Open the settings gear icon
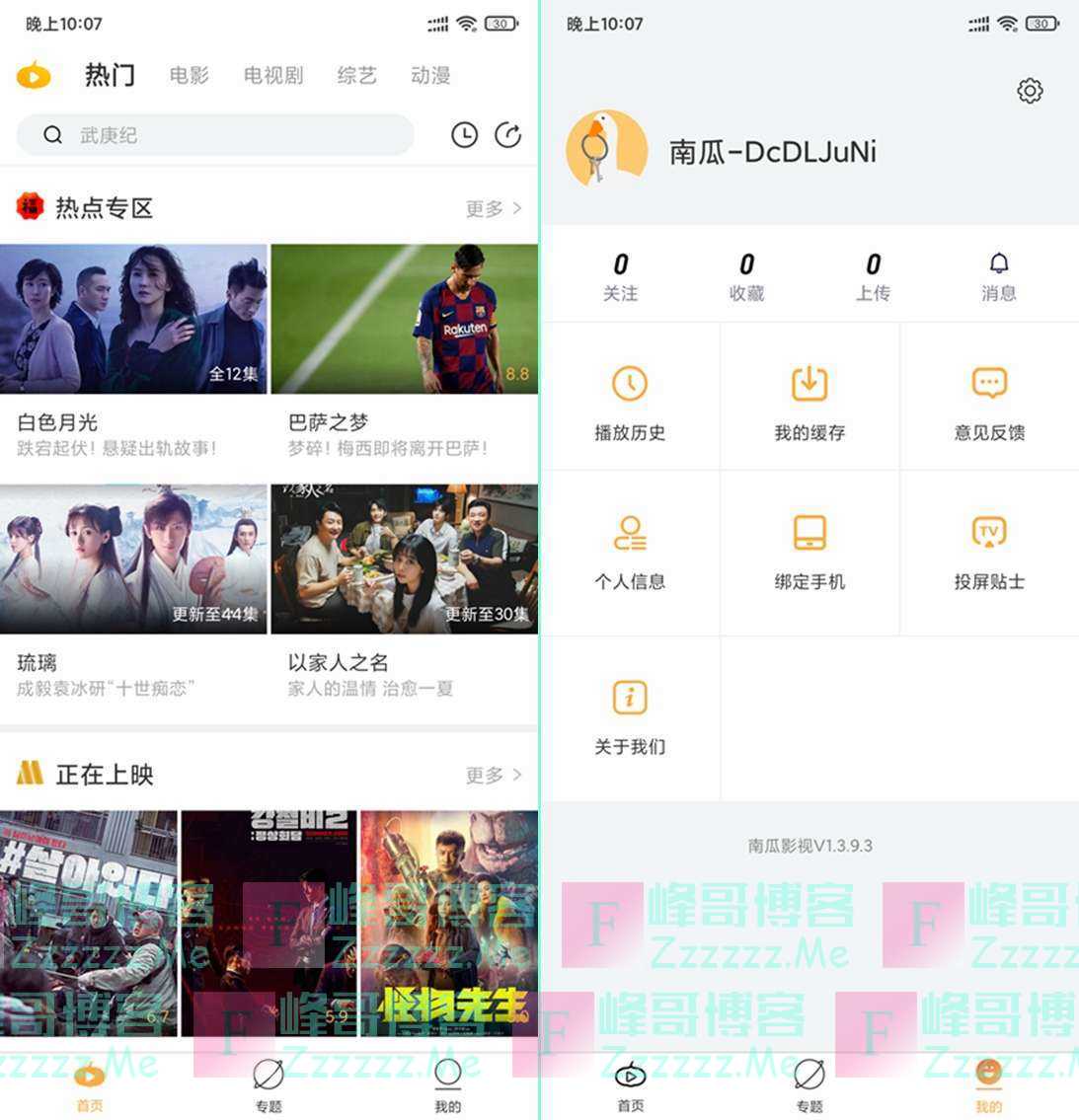Image resolution: width=1079 pixels, height=1120 pixels. tap(1029, 91)
